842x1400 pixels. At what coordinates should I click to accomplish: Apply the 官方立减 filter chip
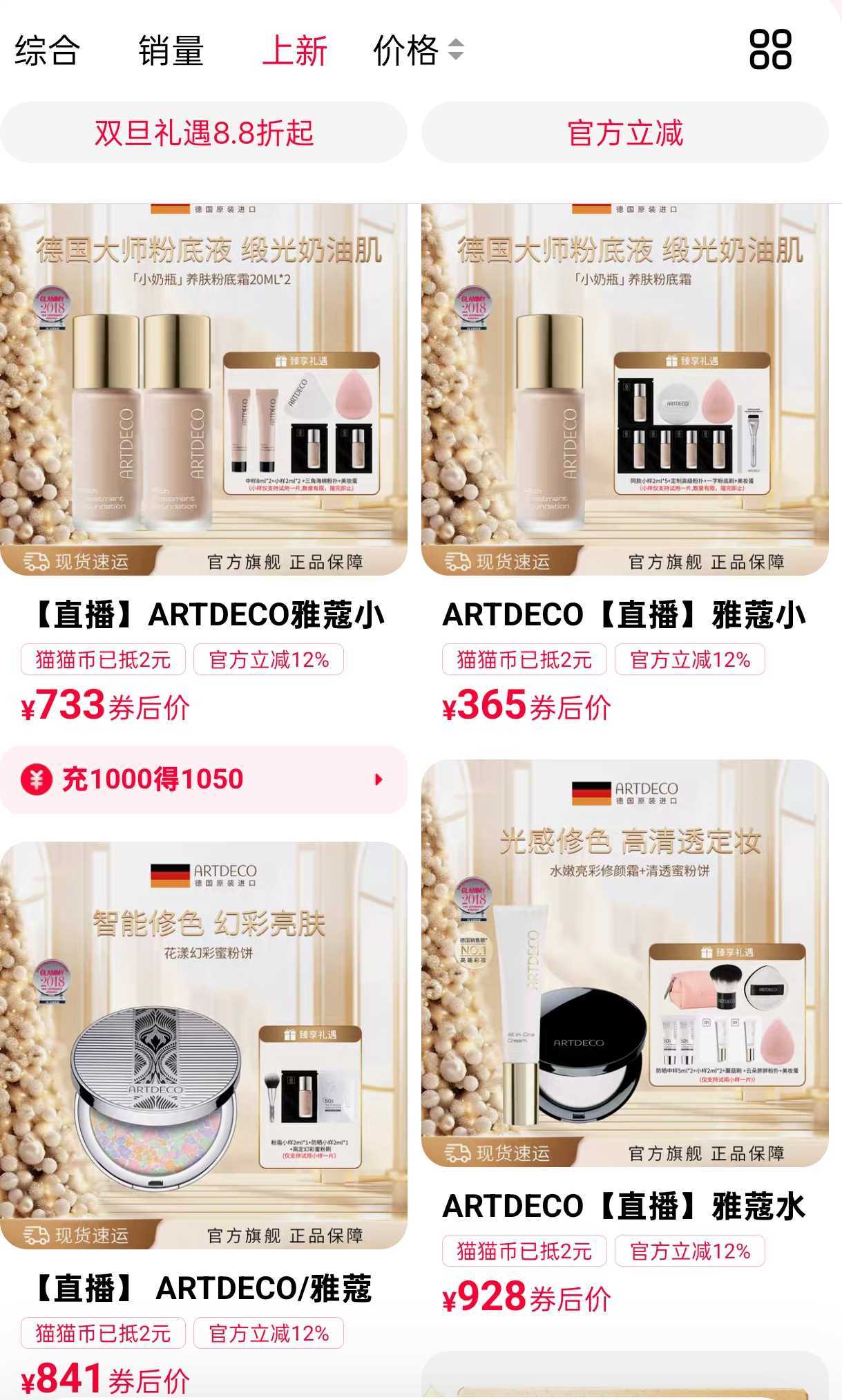624,133
